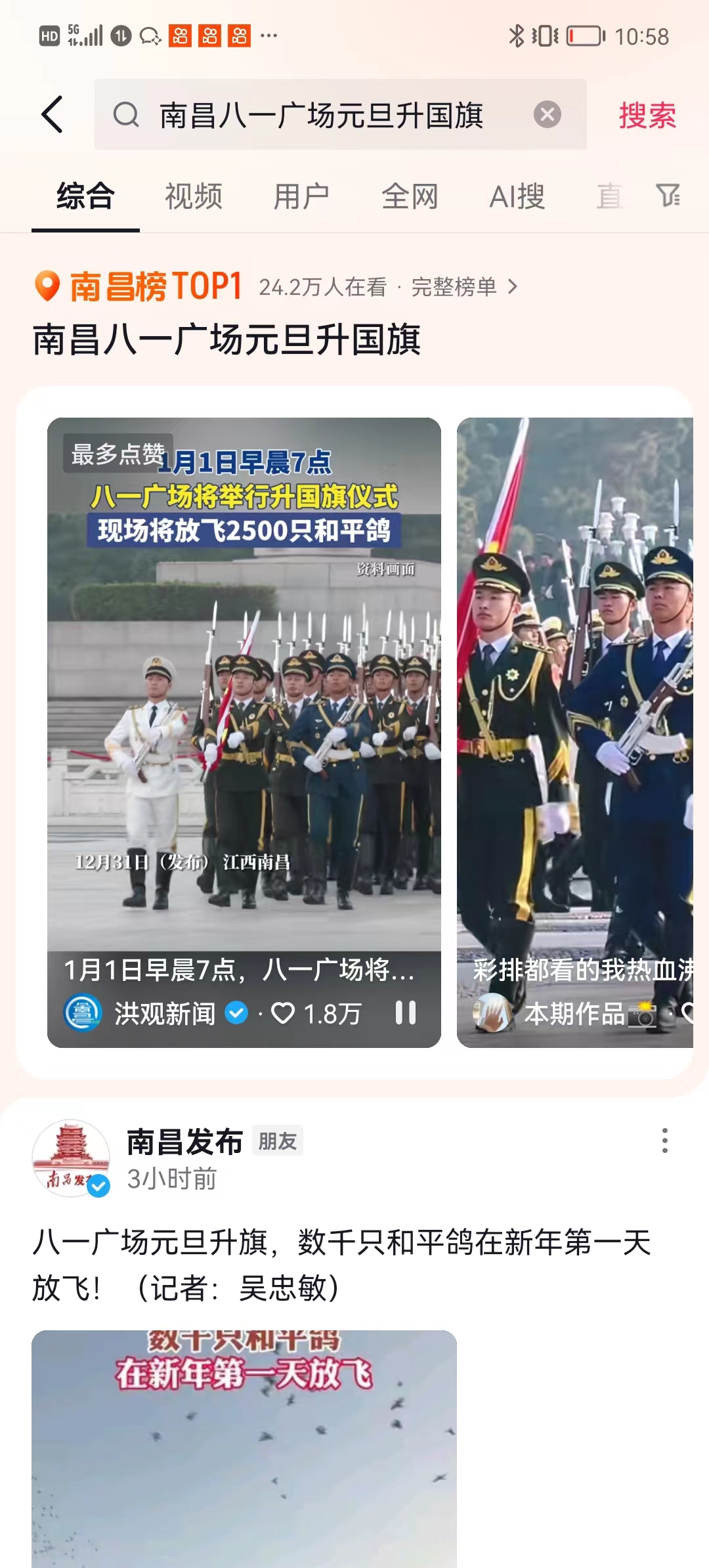Go back using the back arrow

[53, 115]
